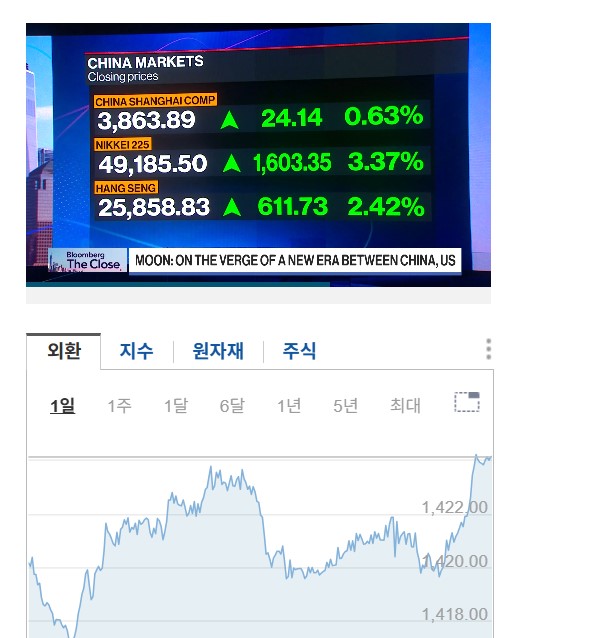Switch to the 지수 tab

[x=137, y=351]
